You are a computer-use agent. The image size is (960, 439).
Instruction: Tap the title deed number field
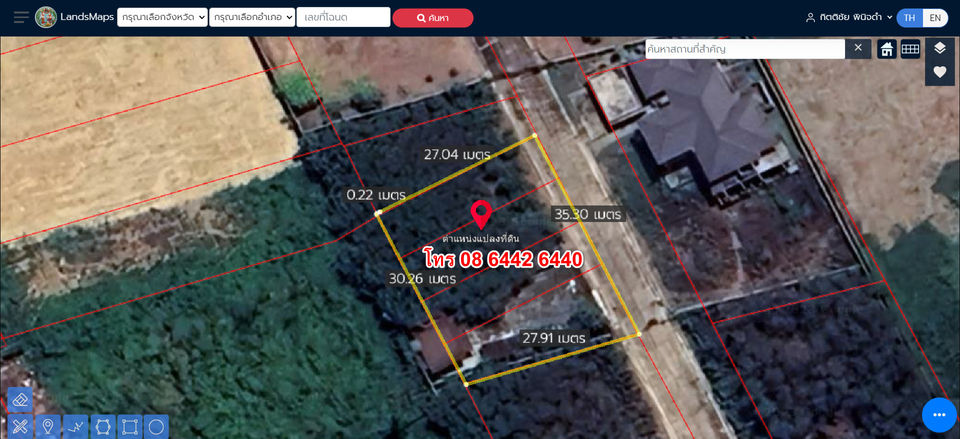point(343,17)
